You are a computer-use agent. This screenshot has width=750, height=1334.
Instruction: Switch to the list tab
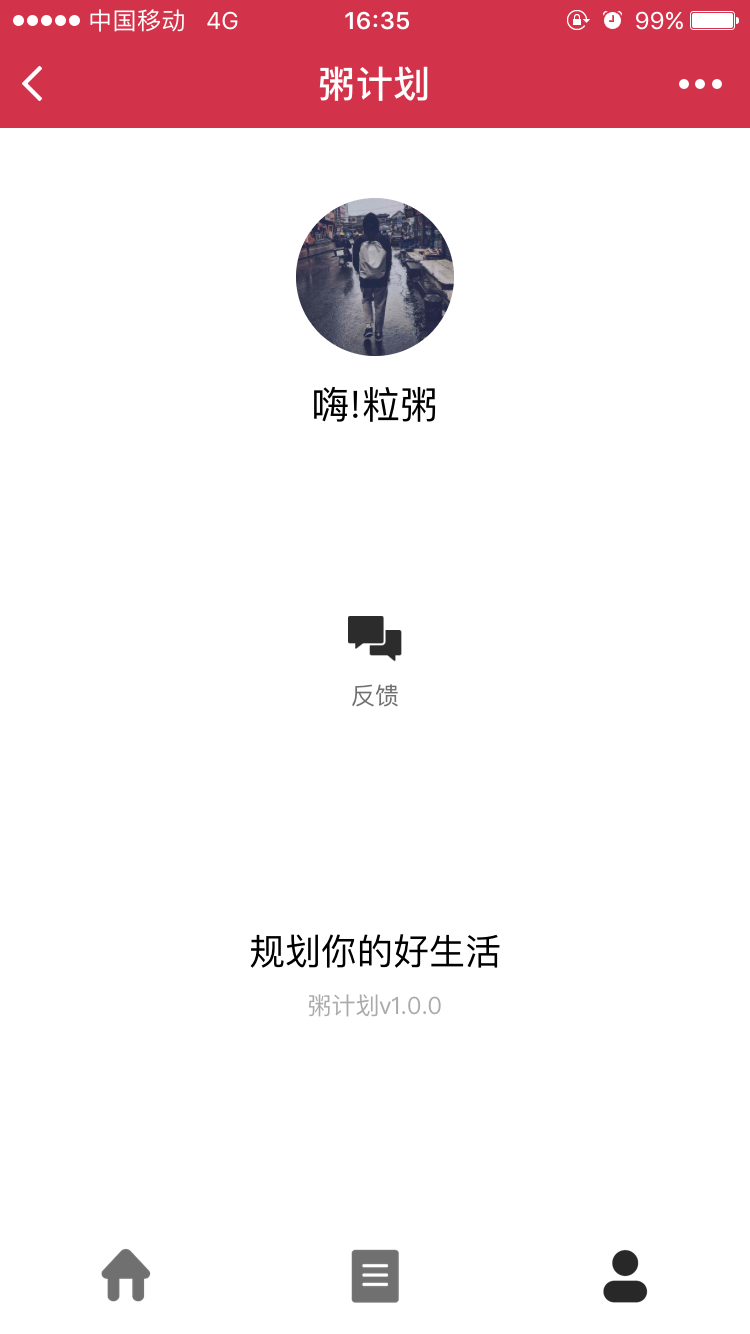[375, 1275]
